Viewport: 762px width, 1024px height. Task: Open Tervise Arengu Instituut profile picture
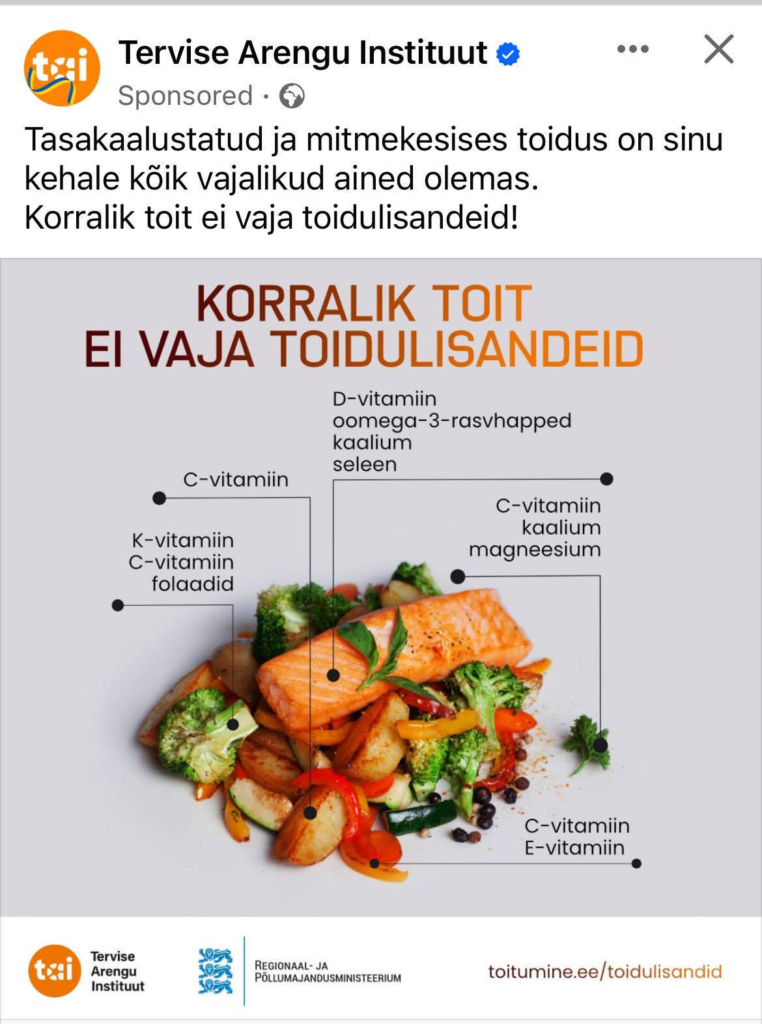62,68
